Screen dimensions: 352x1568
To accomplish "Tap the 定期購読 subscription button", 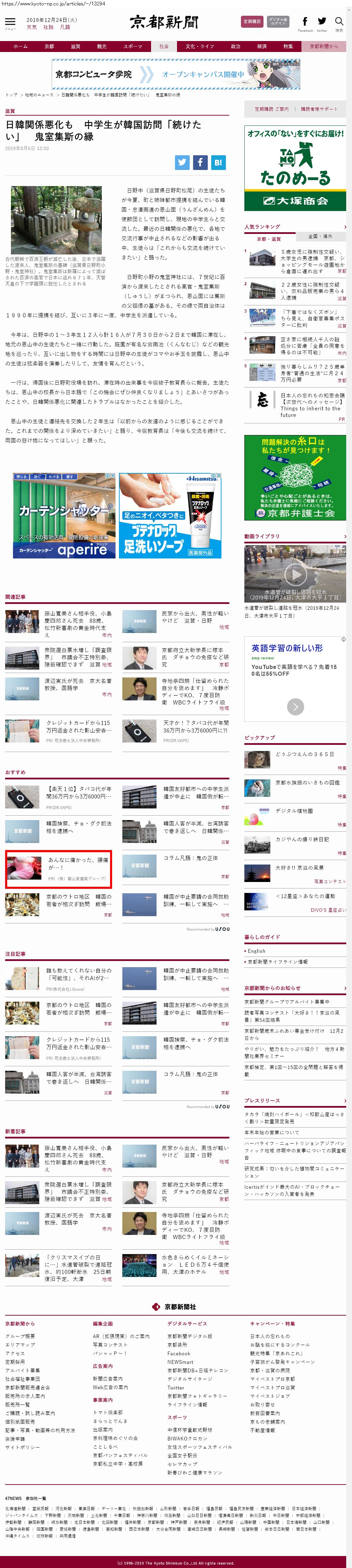I will [x=252, y=21].
